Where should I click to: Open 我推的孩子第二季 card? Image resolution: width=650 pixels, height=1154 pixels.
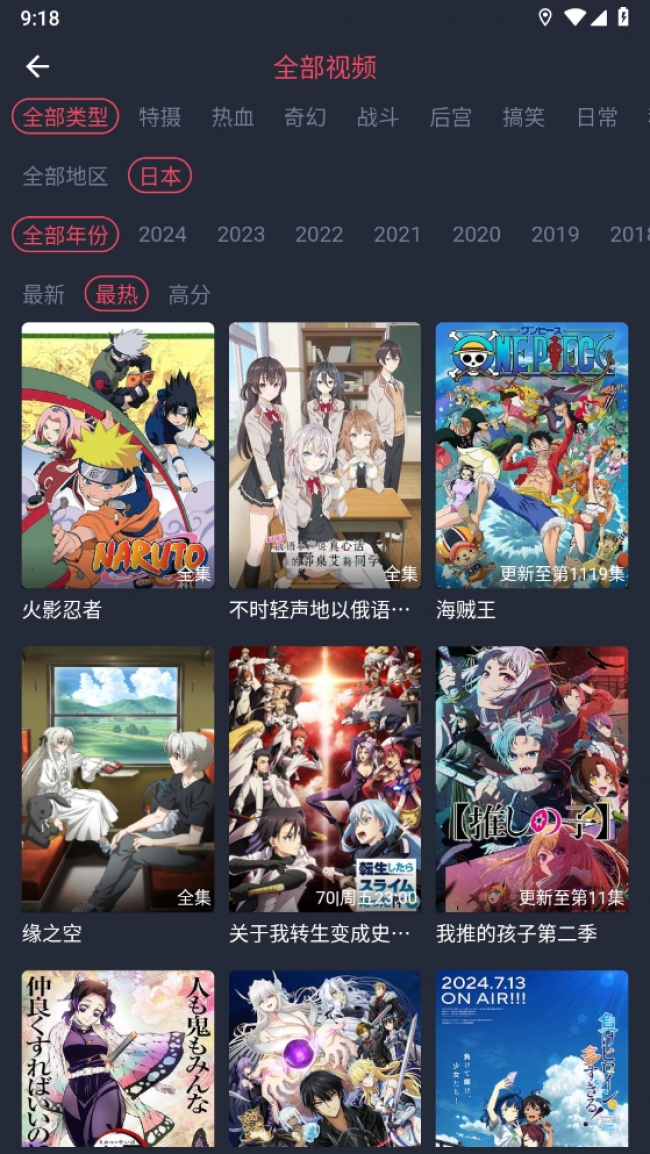tap(532, 779)
